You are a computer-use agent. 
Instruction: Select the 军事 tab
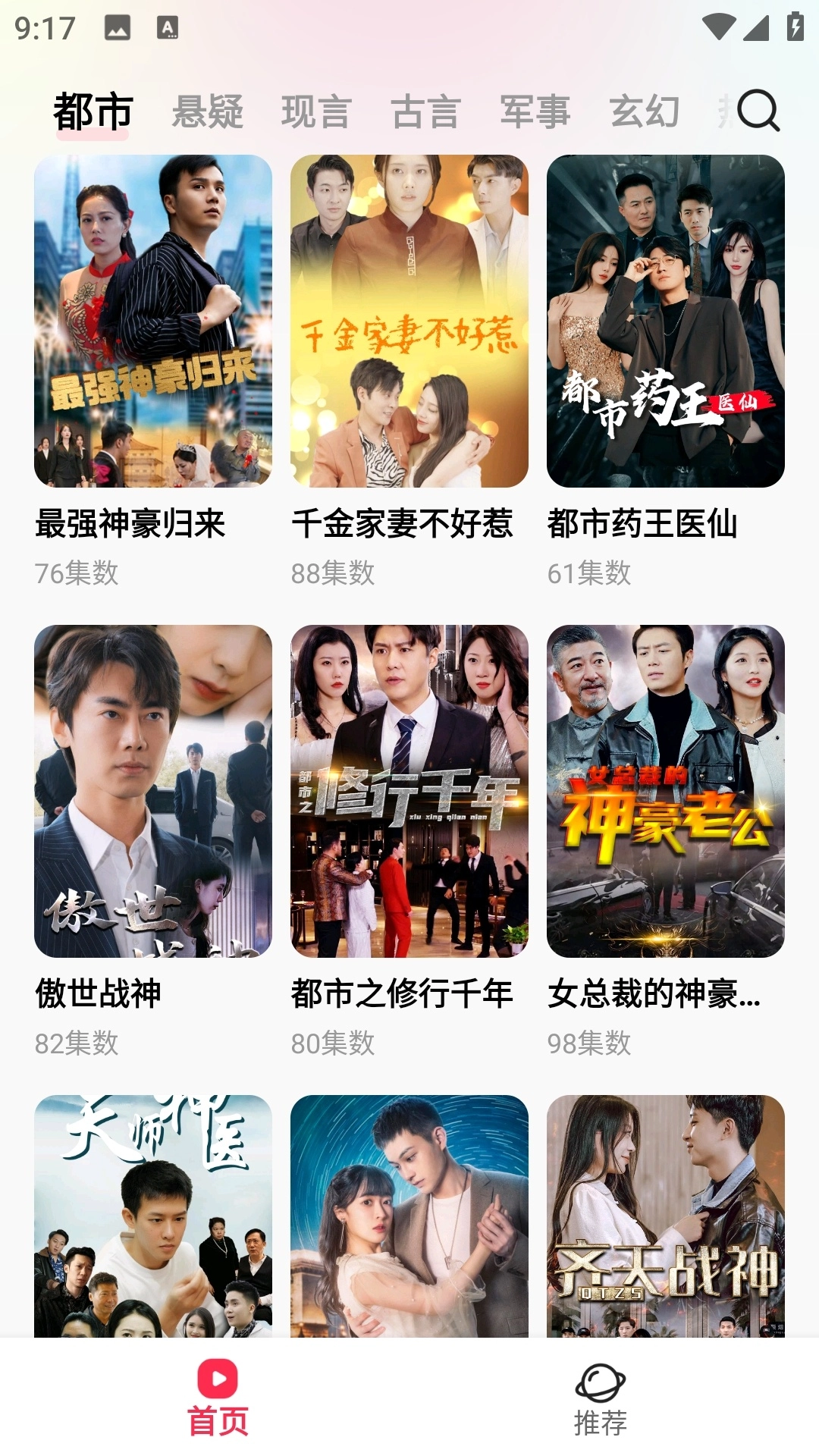click(x=535, y=112)
